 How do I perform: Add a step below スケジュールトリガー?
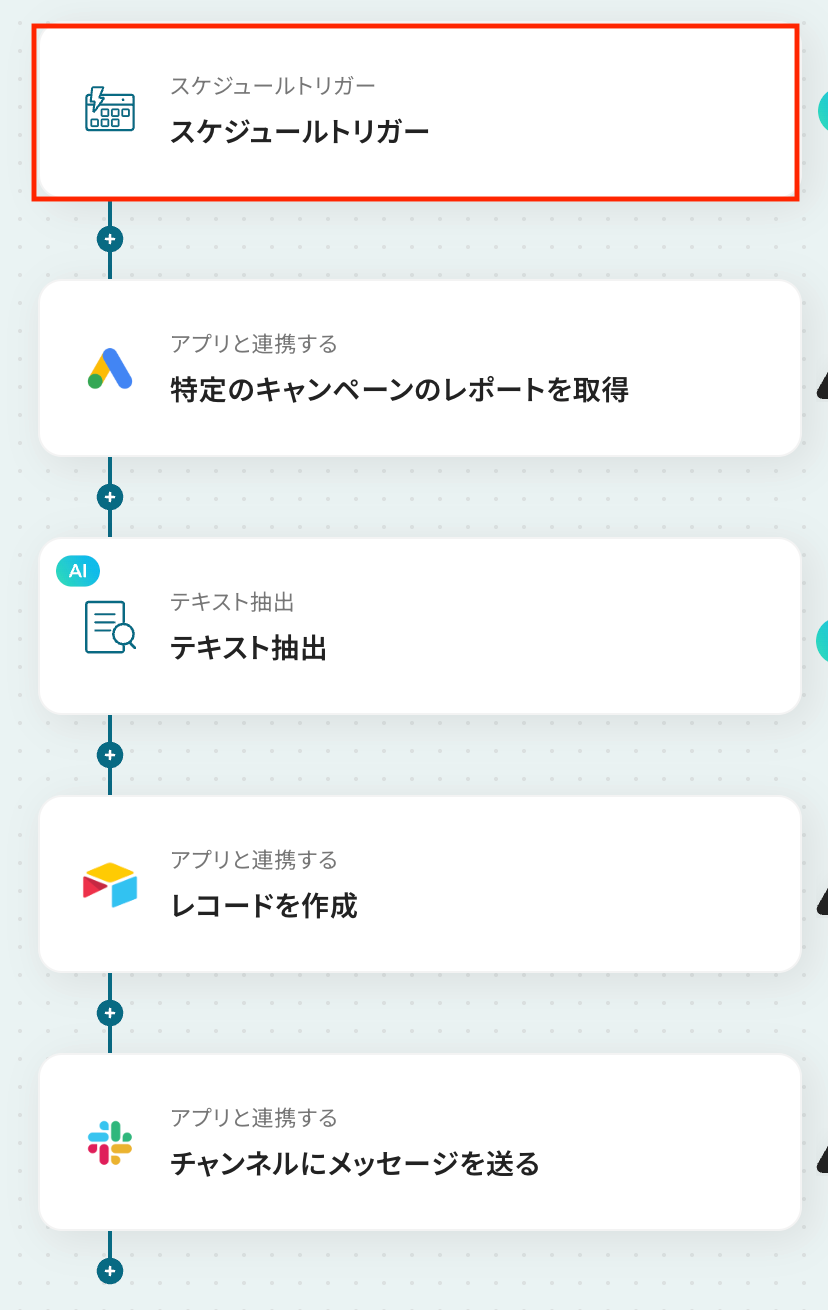[110, 239]
